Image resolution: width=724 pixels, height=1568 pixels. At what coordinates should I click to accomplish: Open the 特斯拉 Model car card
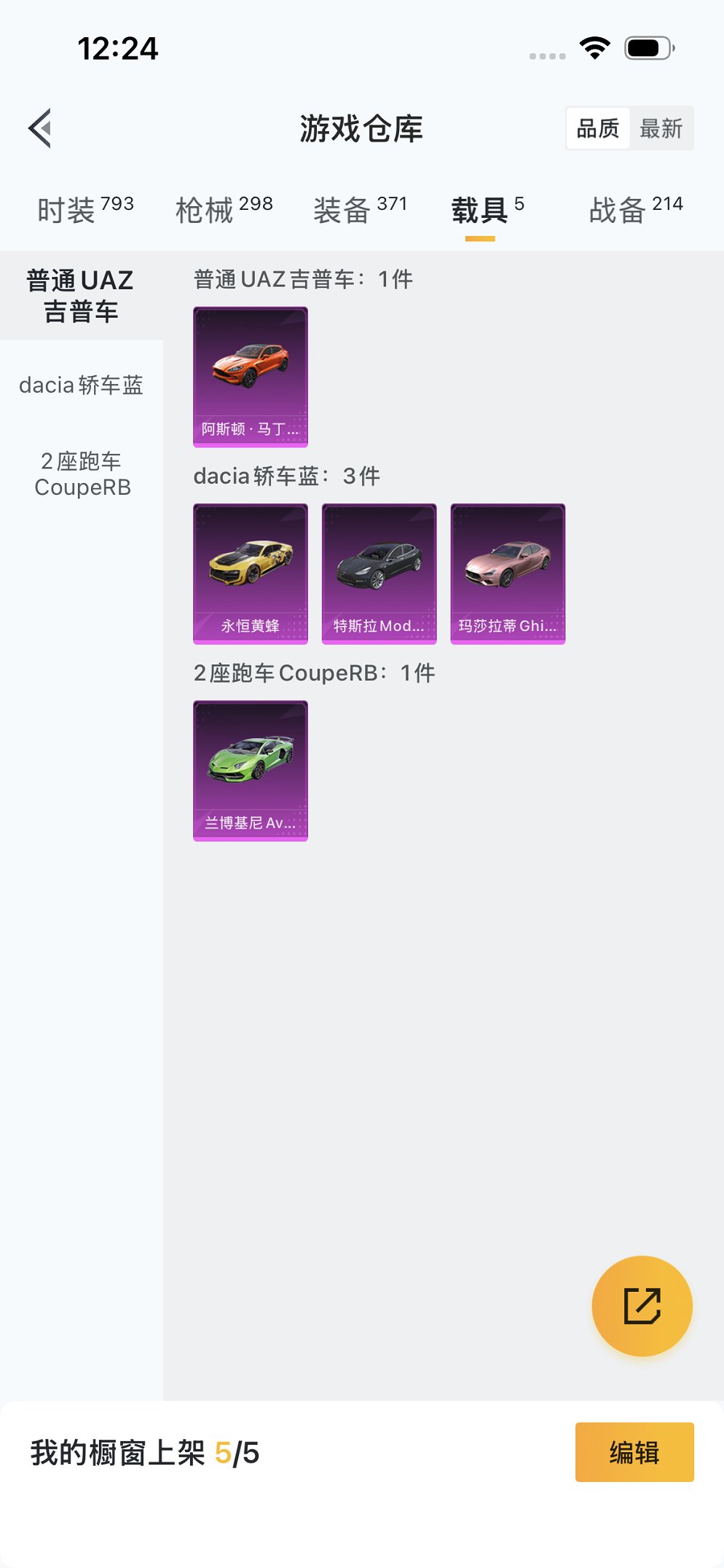[379, 573]
